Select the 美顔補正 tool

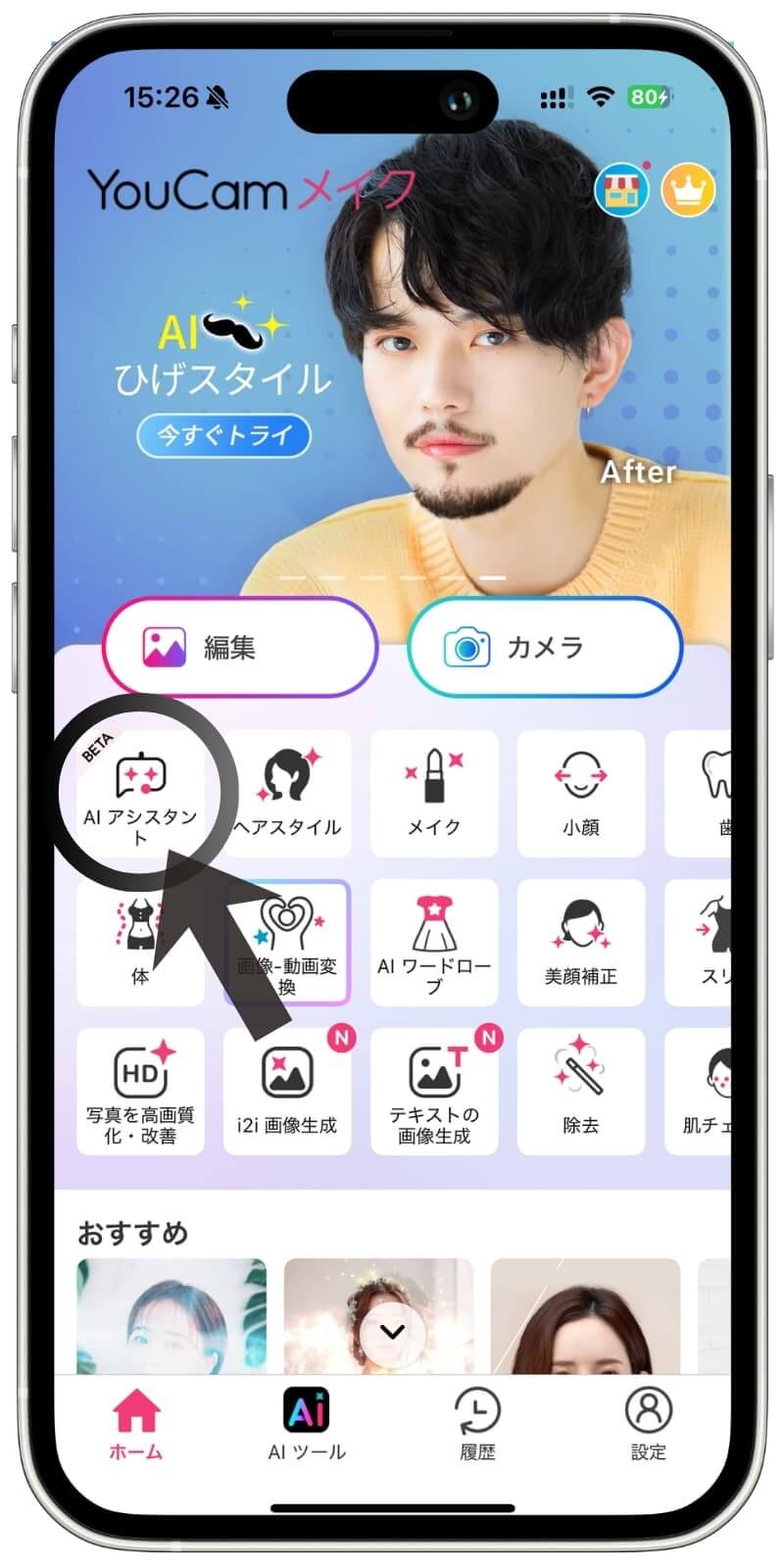[x=581, y=941]
